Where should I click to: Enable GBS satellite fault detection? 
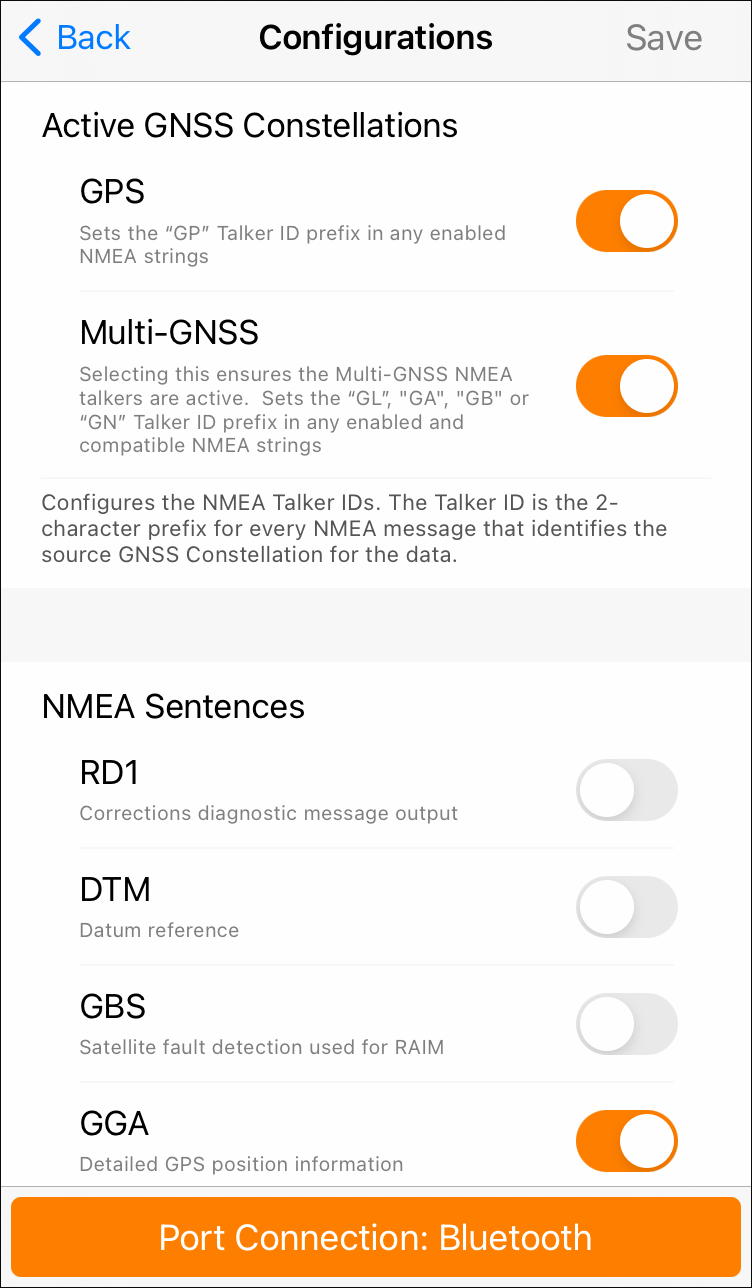[626, 1024]
